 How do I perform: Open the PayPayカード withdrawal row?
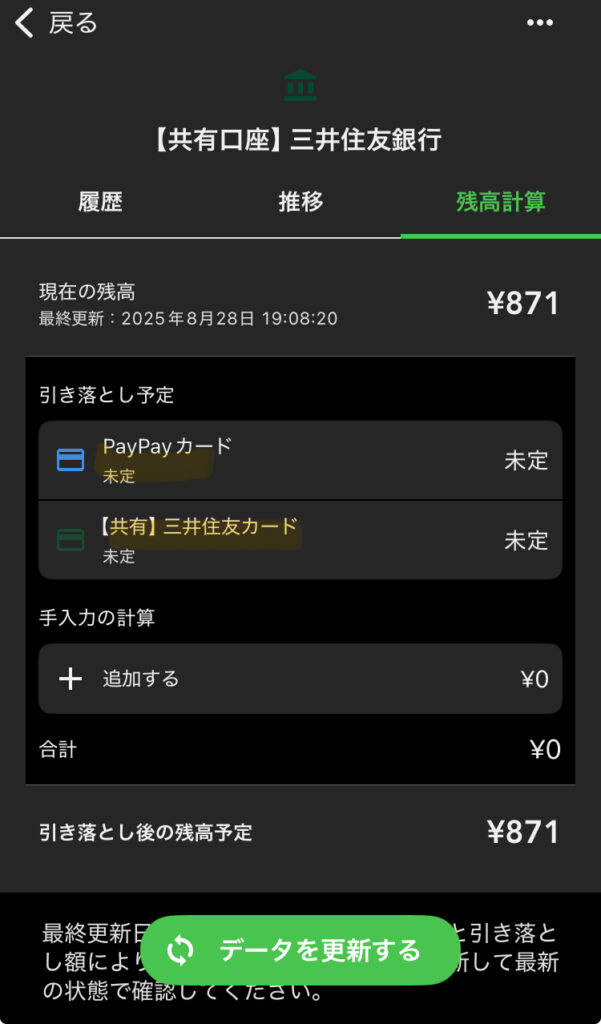pos(300,460)
